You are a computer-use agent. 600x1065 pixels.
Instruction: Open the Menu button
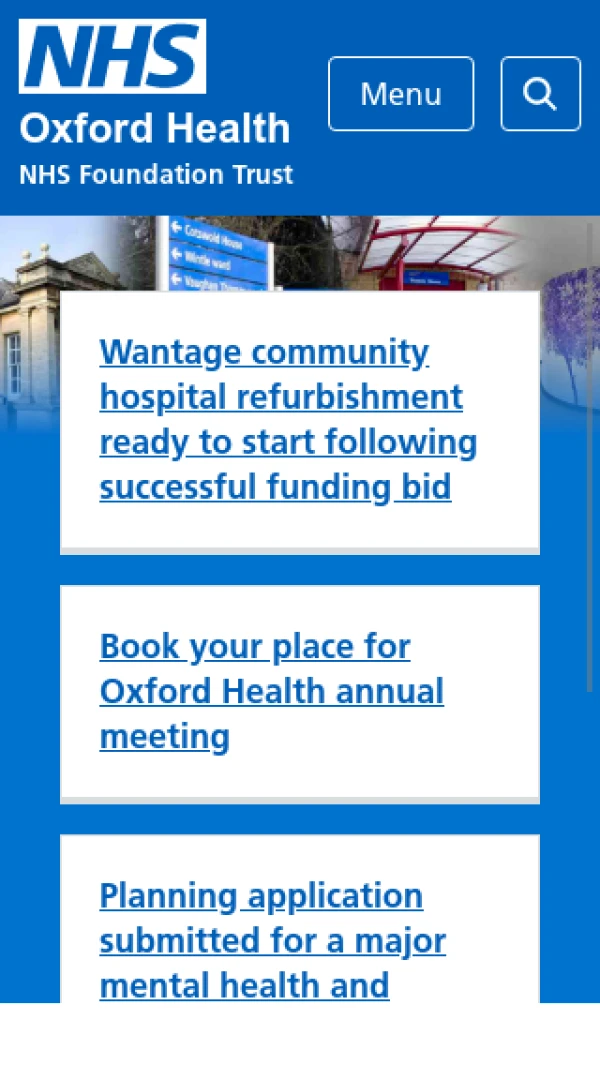click(x=401, y=94)
